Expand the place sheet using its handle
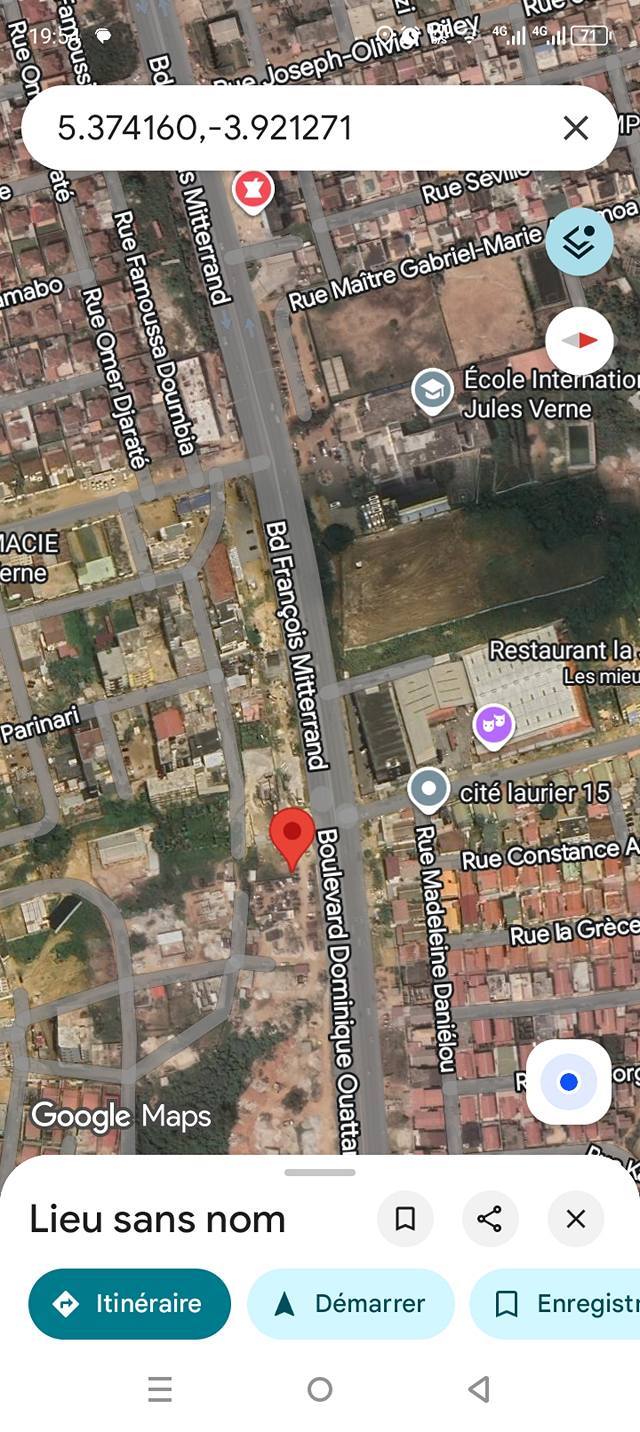The image size is (640, 1432). pos(320,1173)
